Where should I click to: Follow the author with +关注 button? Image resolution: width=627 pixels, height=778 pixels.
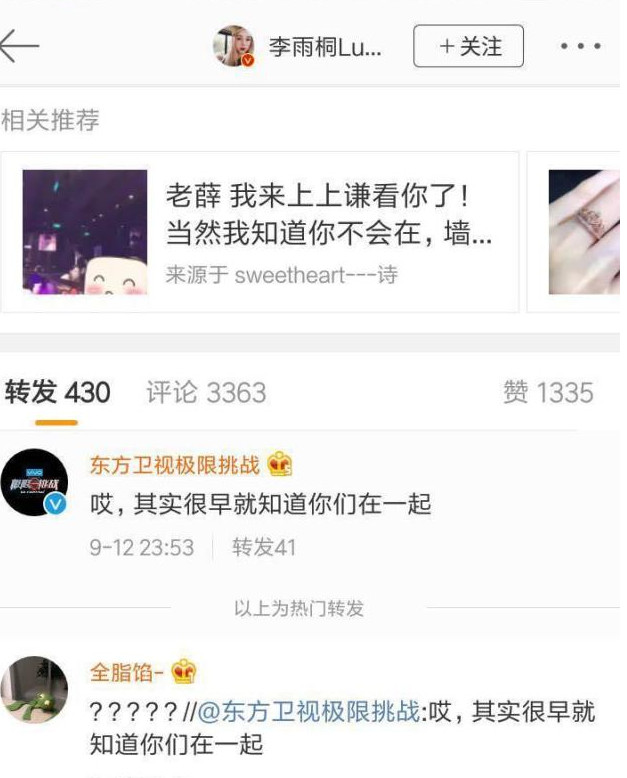coord(468,47)
